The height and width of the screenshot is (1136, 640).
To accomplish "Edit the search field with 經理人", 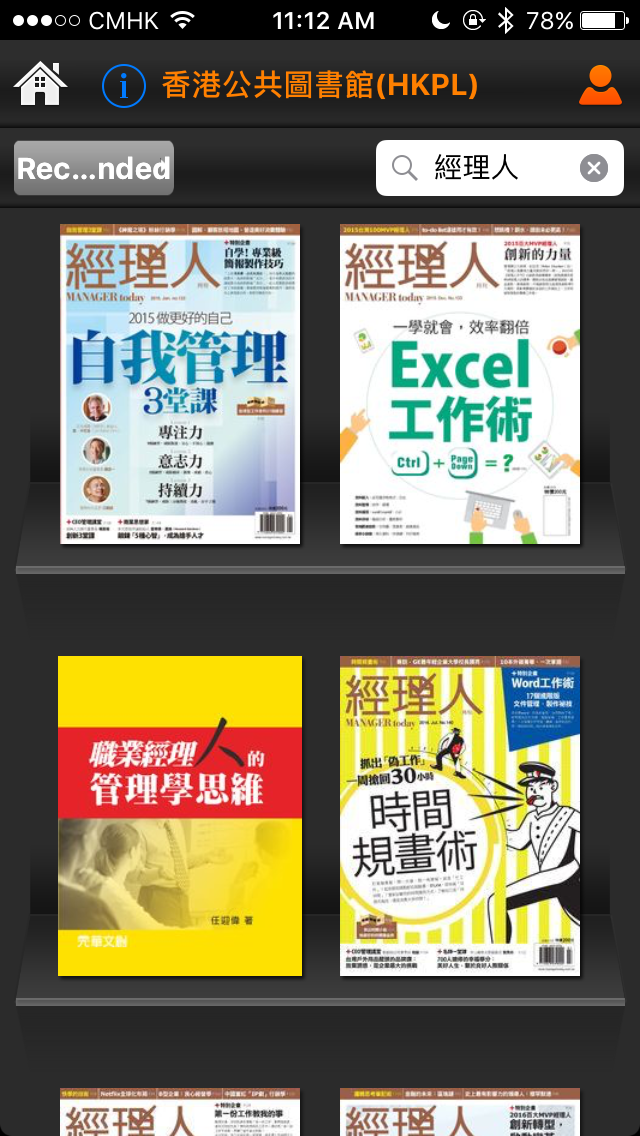I will 499,168.
